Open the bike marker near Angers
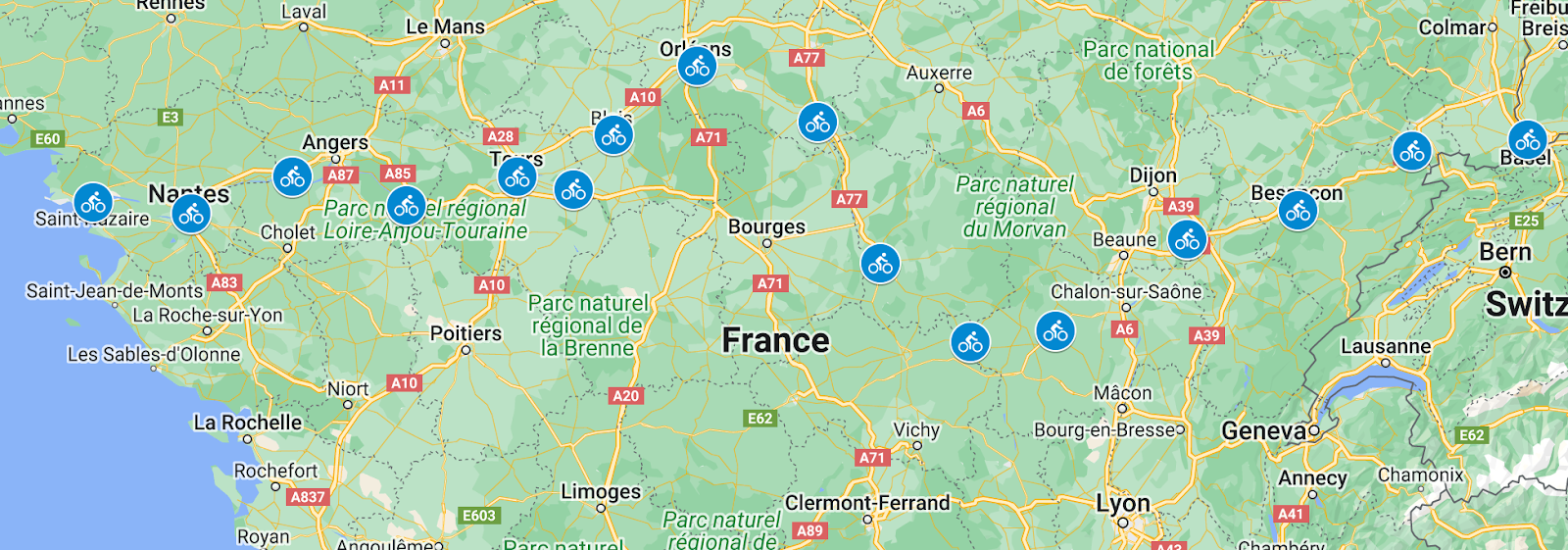The image size is (1568, 550). pyautogui.click(x=292, y=177)
